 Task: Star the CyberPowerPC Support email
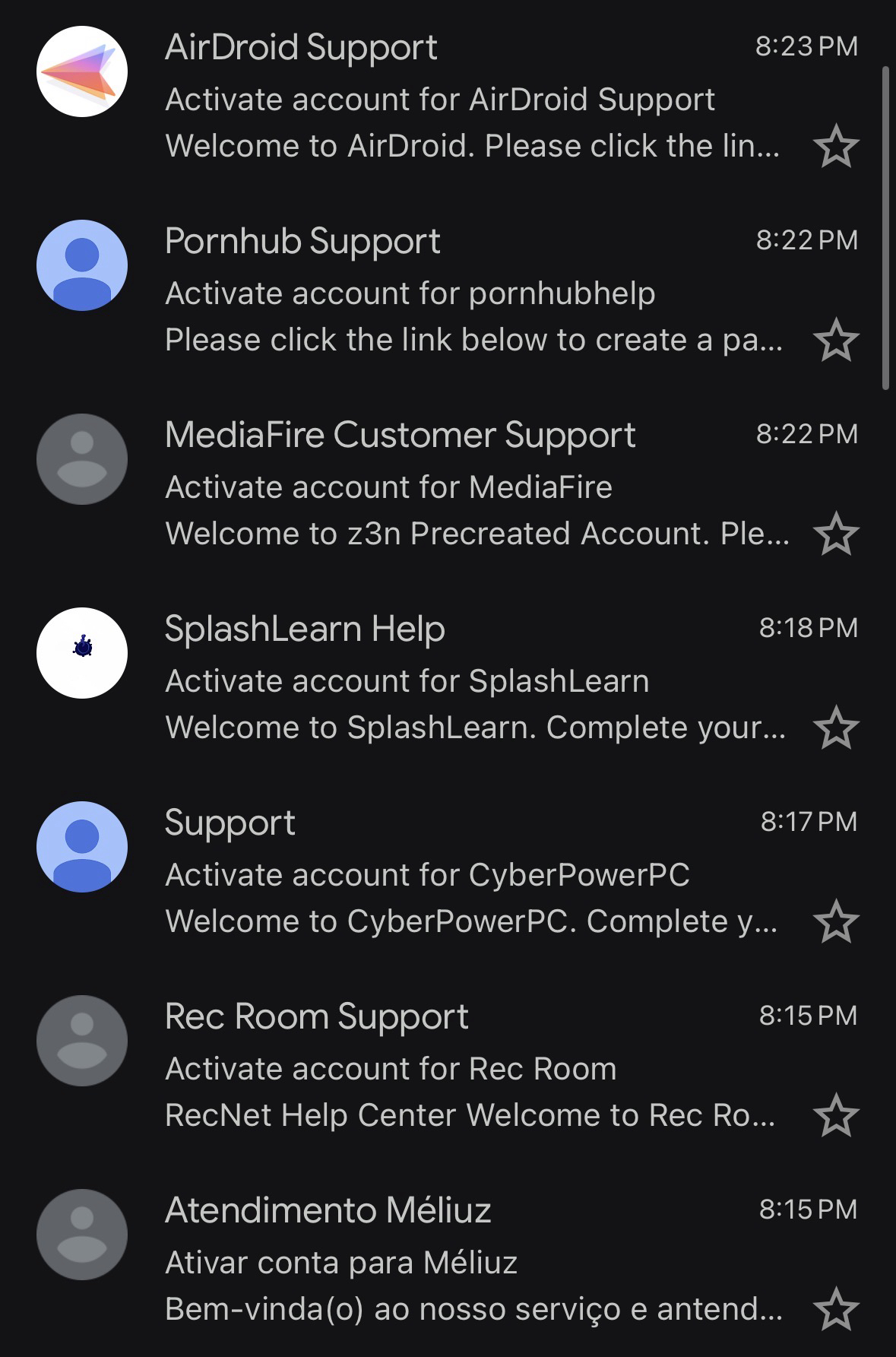836,921
